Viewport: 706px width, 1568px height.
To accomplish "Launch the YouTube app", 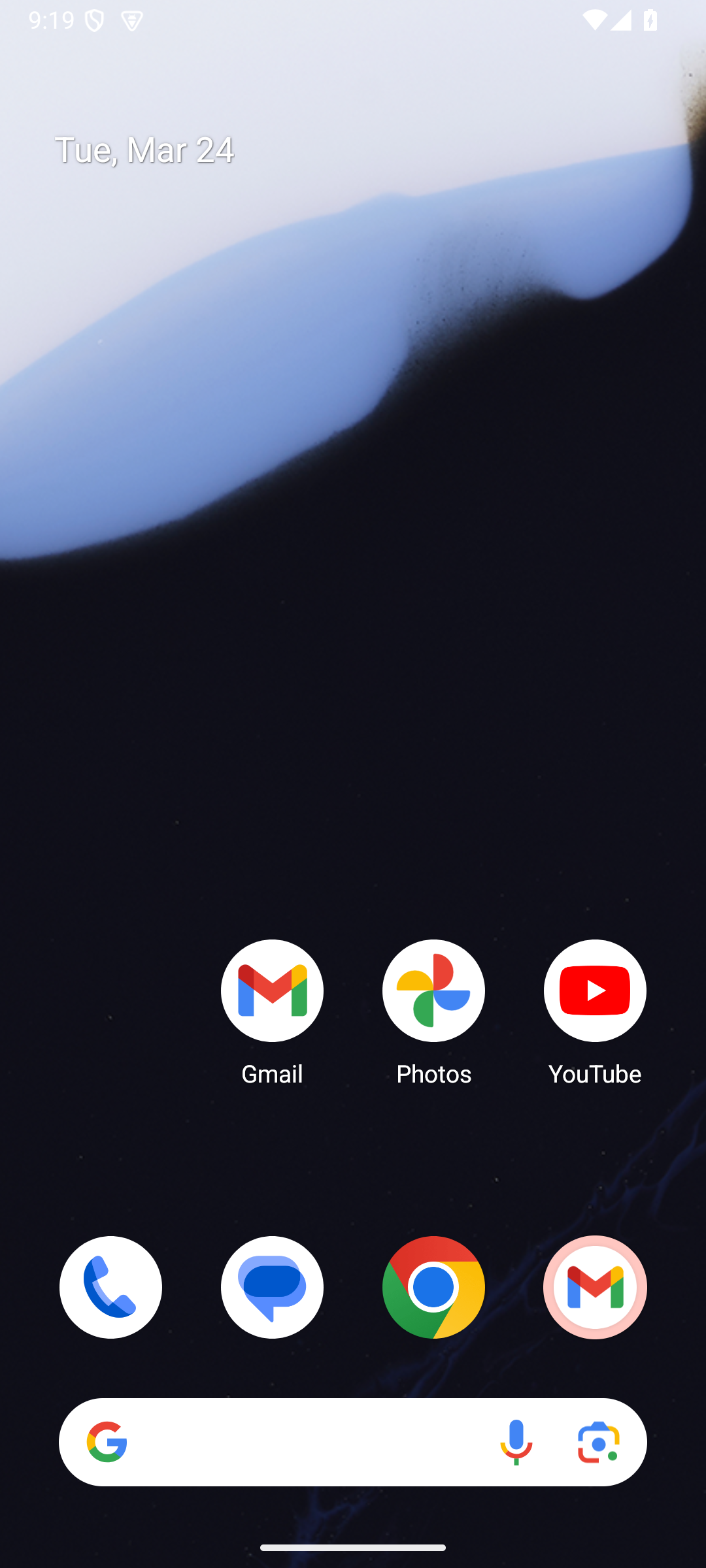I will click(595, 990).
